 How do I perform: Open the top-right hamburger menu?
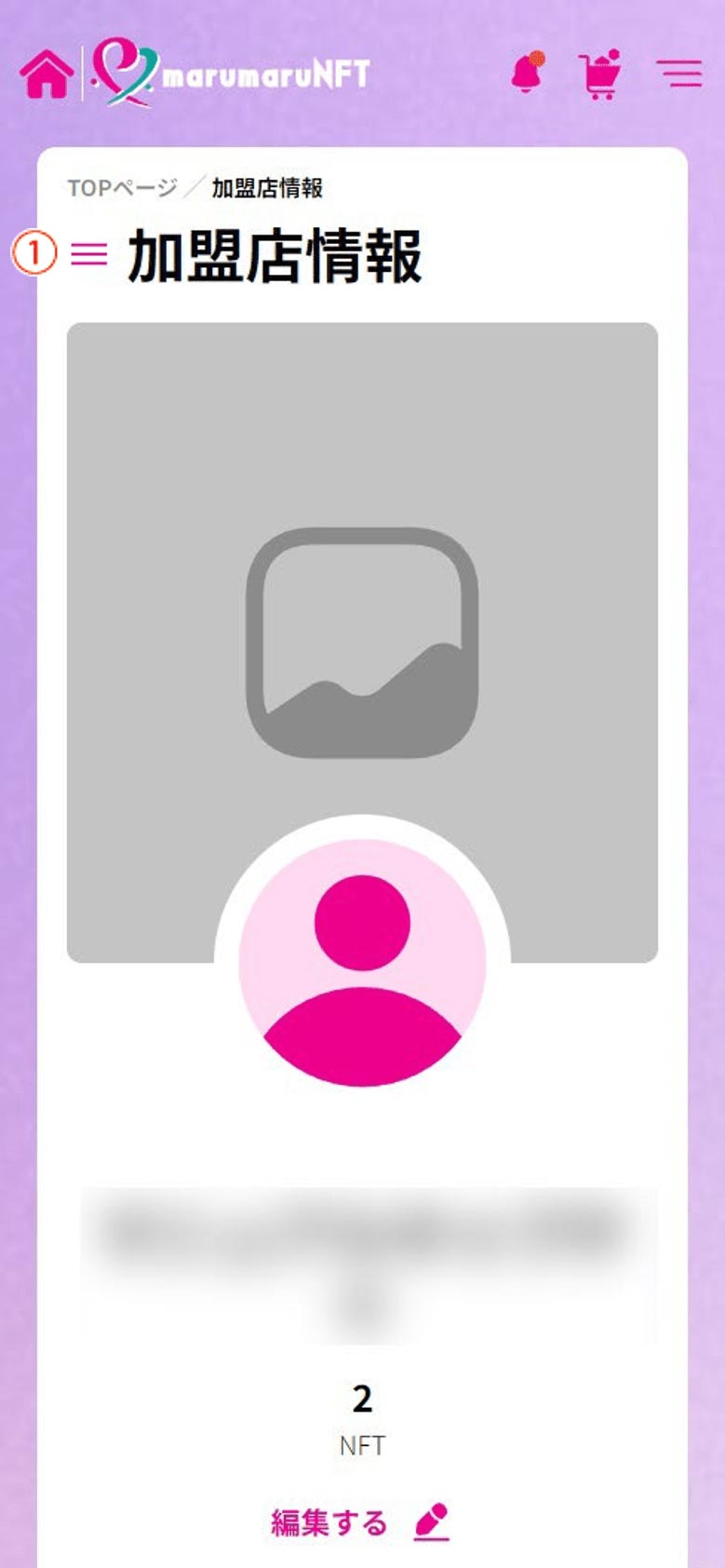[678, 73]
